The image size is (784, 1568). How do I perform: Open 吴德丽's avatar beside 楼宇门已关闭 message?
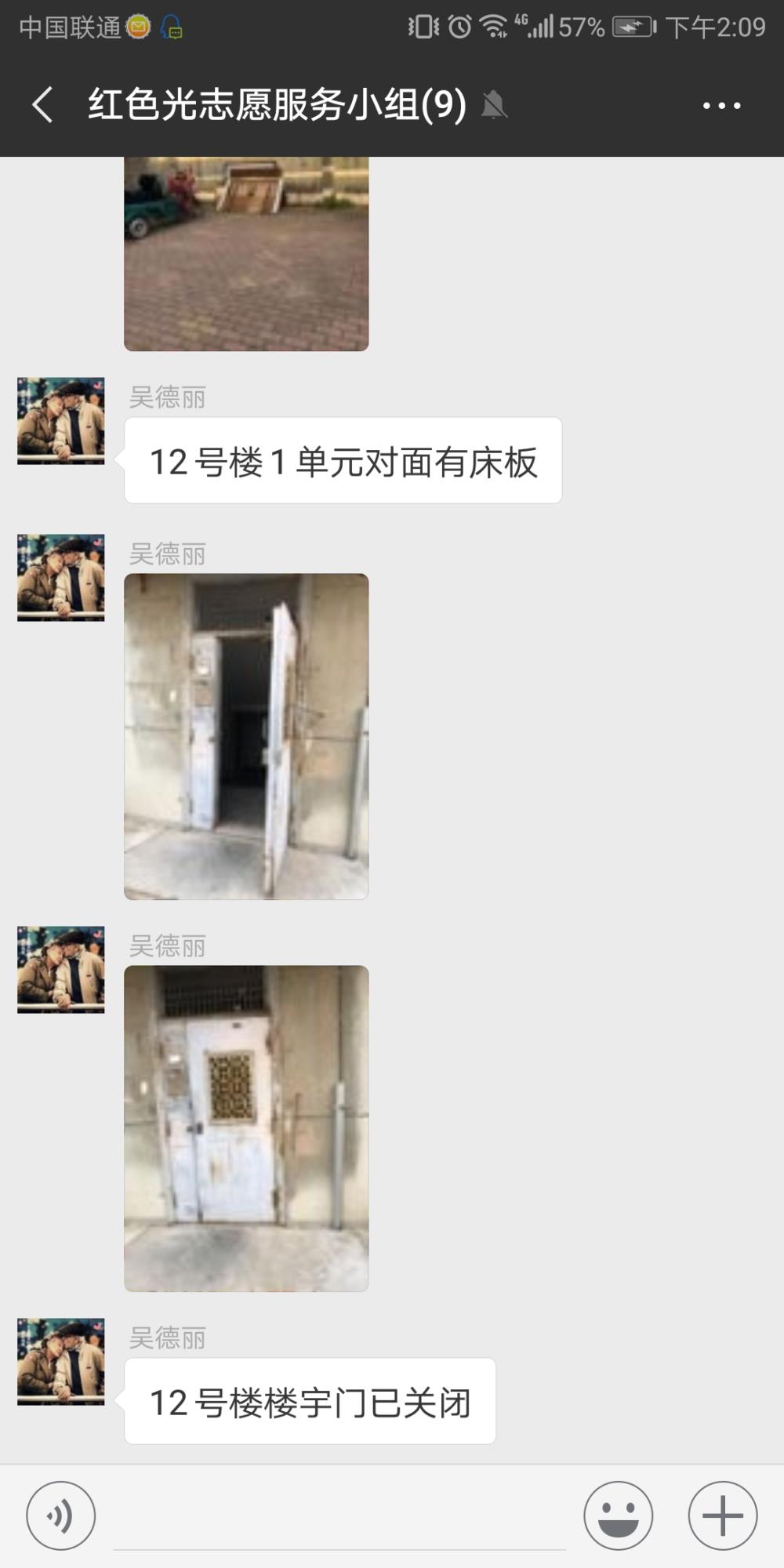click(x=61, y=1362)
